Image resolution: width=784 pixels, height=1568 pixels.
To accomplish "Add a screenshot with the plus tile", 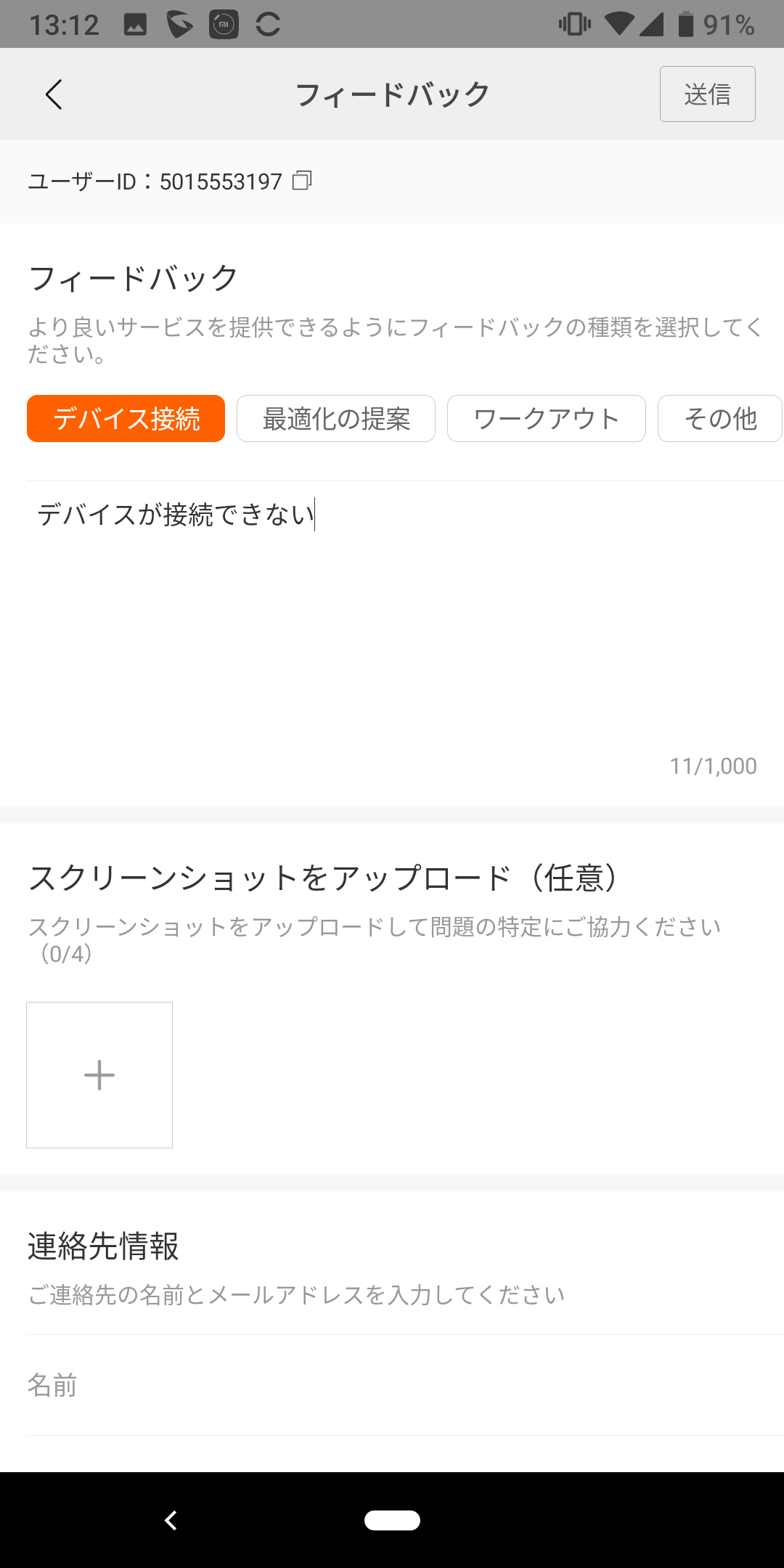I will point(99,1075).
